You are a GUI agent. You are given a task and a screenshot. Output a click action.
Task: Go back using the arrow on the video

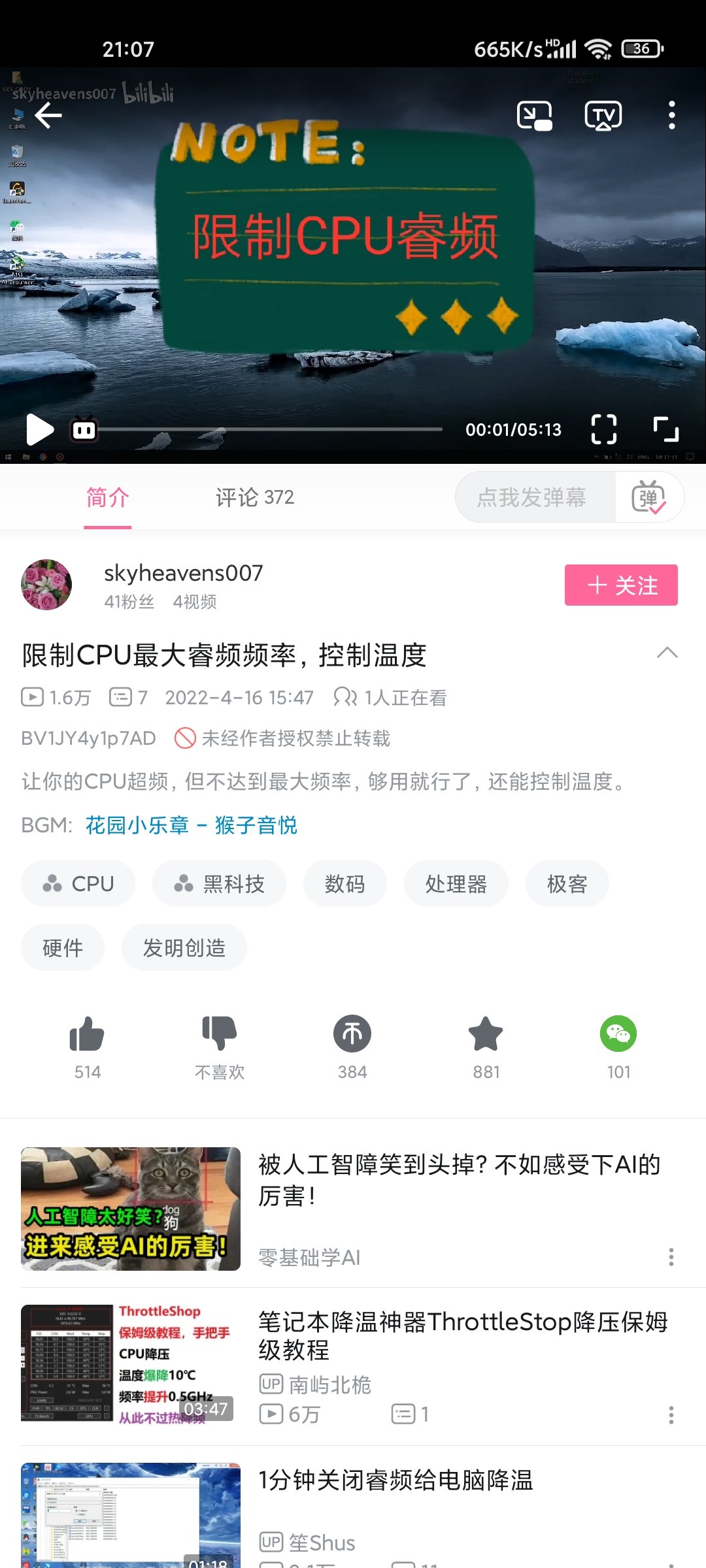48,116
